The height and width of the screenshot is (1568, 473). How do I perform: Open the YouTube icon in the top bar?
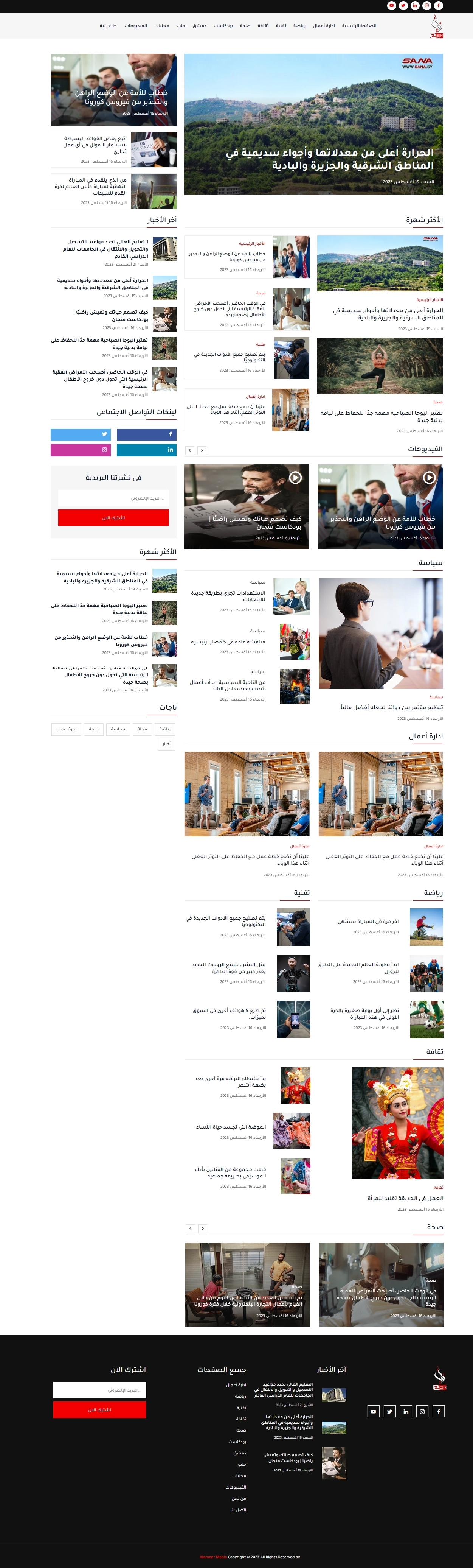[392, 5]
